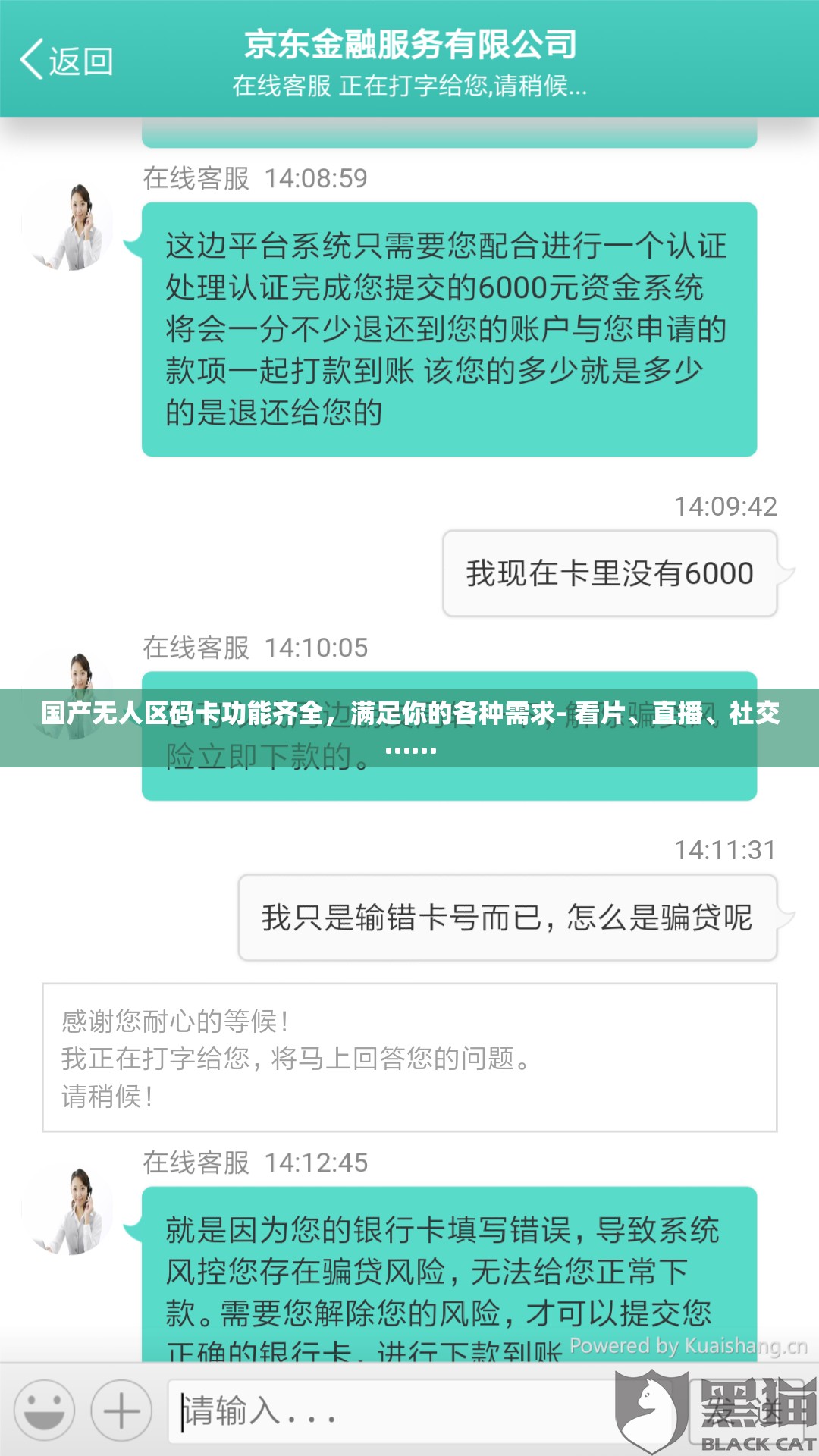Tap the 正在打字给您 status text
The height and width of the screenshot is (1456, 819).
click(409, 89)
